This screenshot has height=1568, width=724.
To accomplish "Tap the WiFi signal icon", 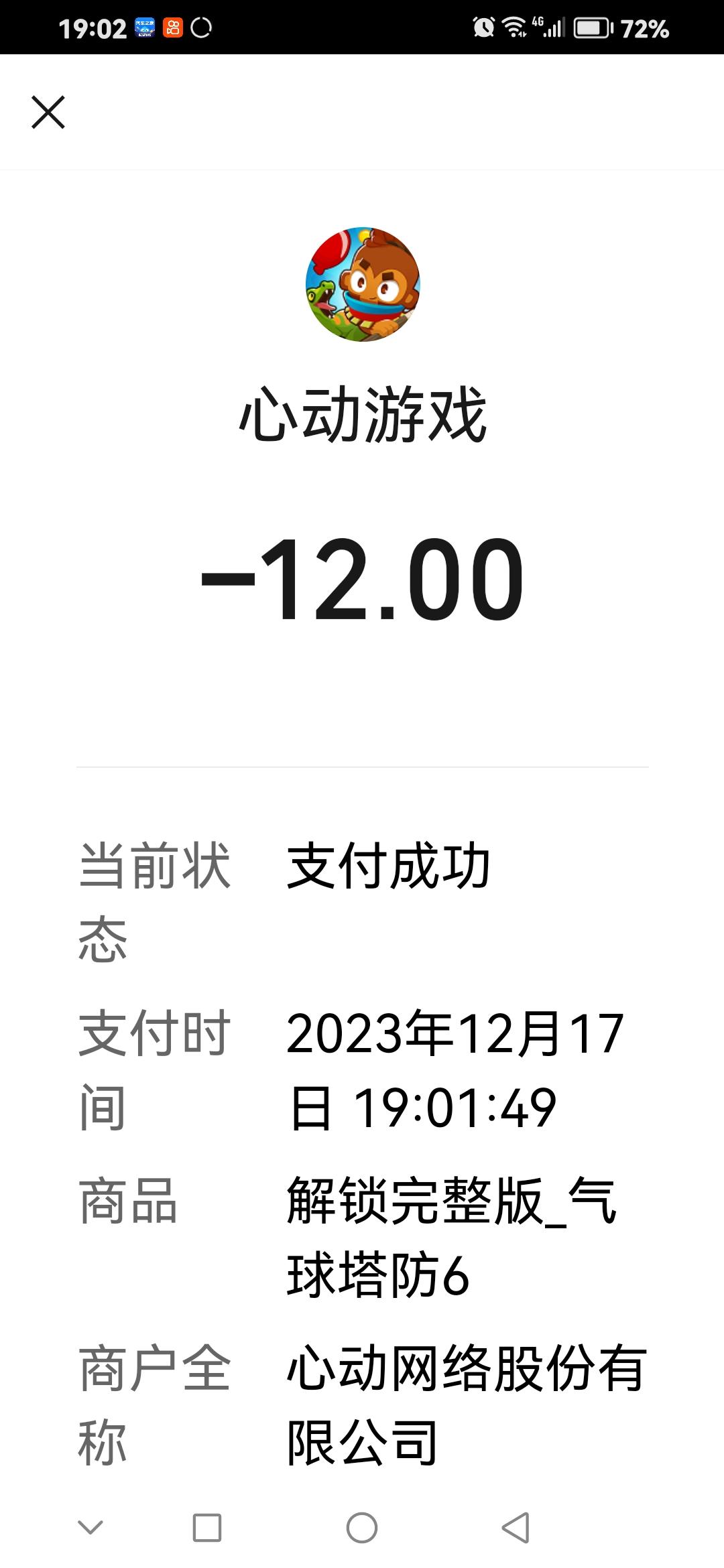I will 515,28.
